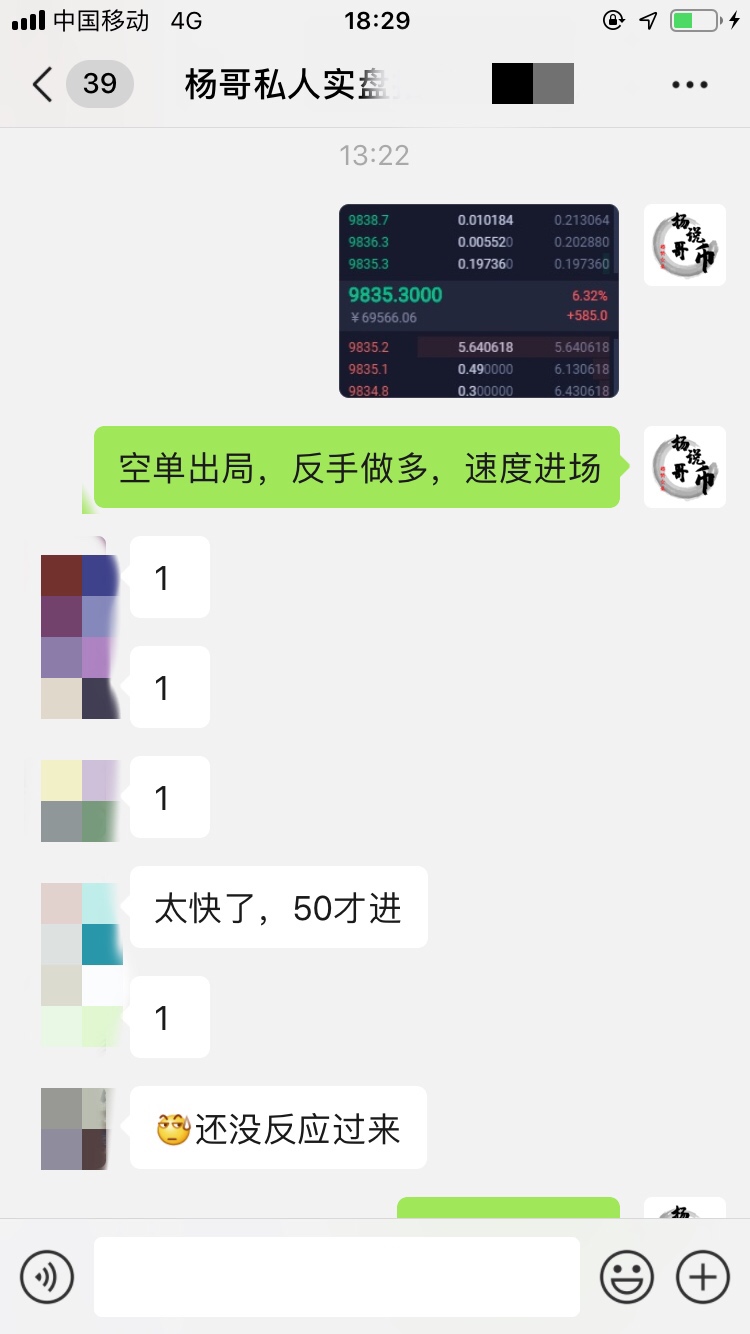The height and width of the screenshot is (1334, 750).
Task: Expand the sender avatar beside the green message
Action: click(x=684, y=467)
